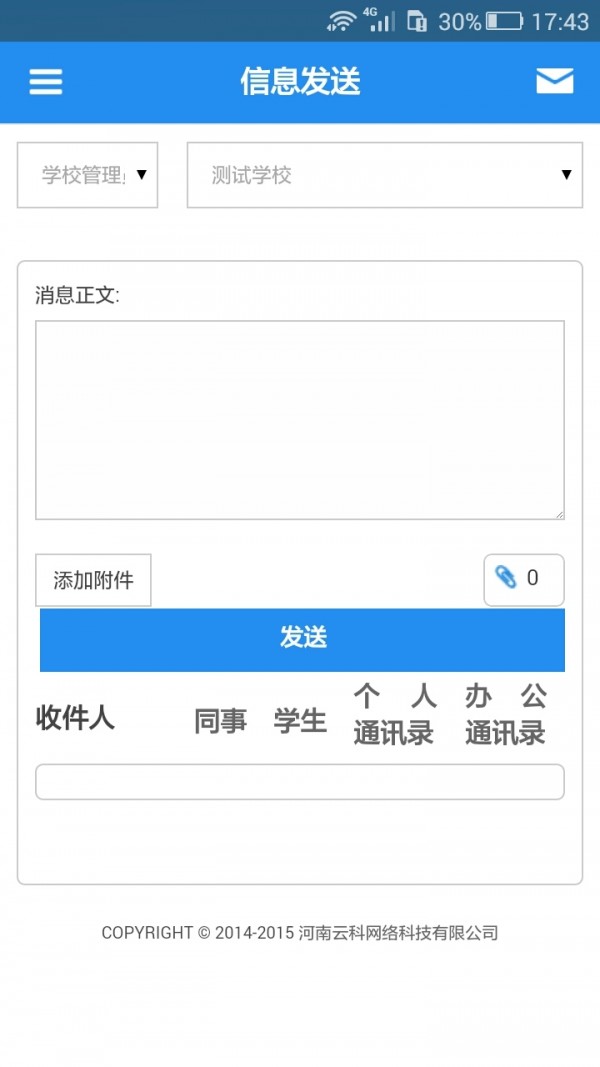Choose 个人通讯录 contacts

(x=394, y=714)
